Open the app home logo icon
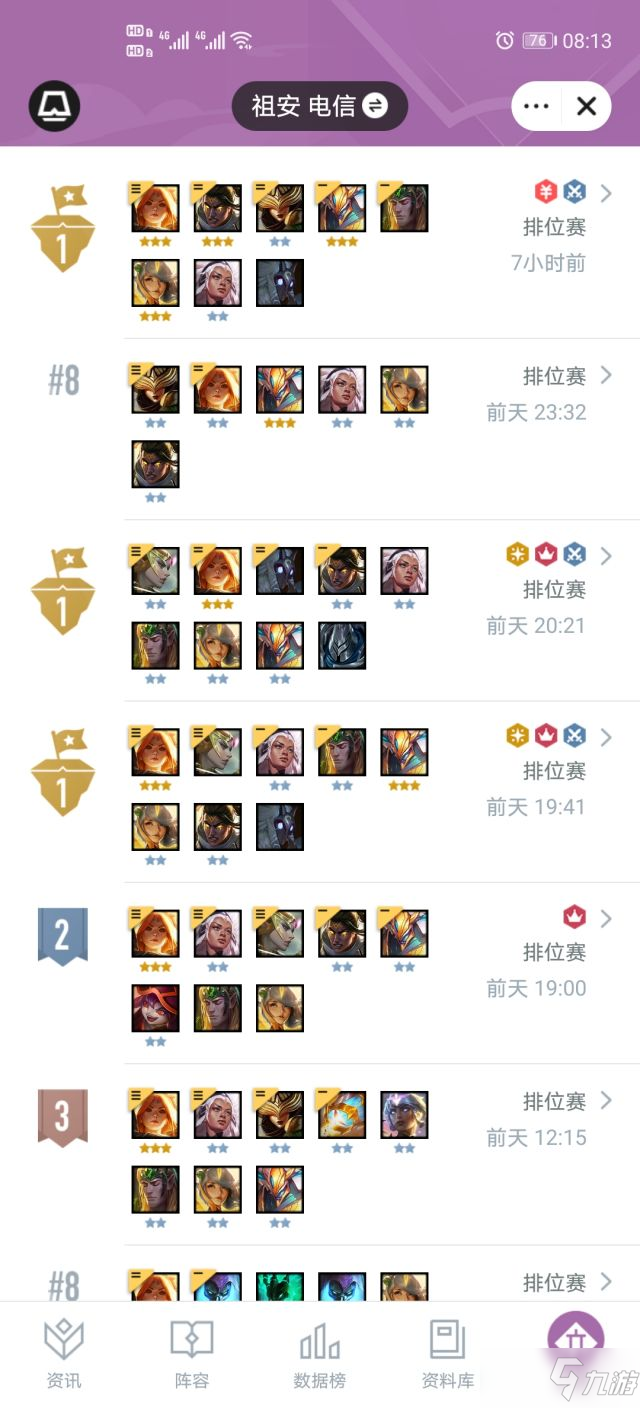Screen dimensions: 640x1408 (53, 106)
